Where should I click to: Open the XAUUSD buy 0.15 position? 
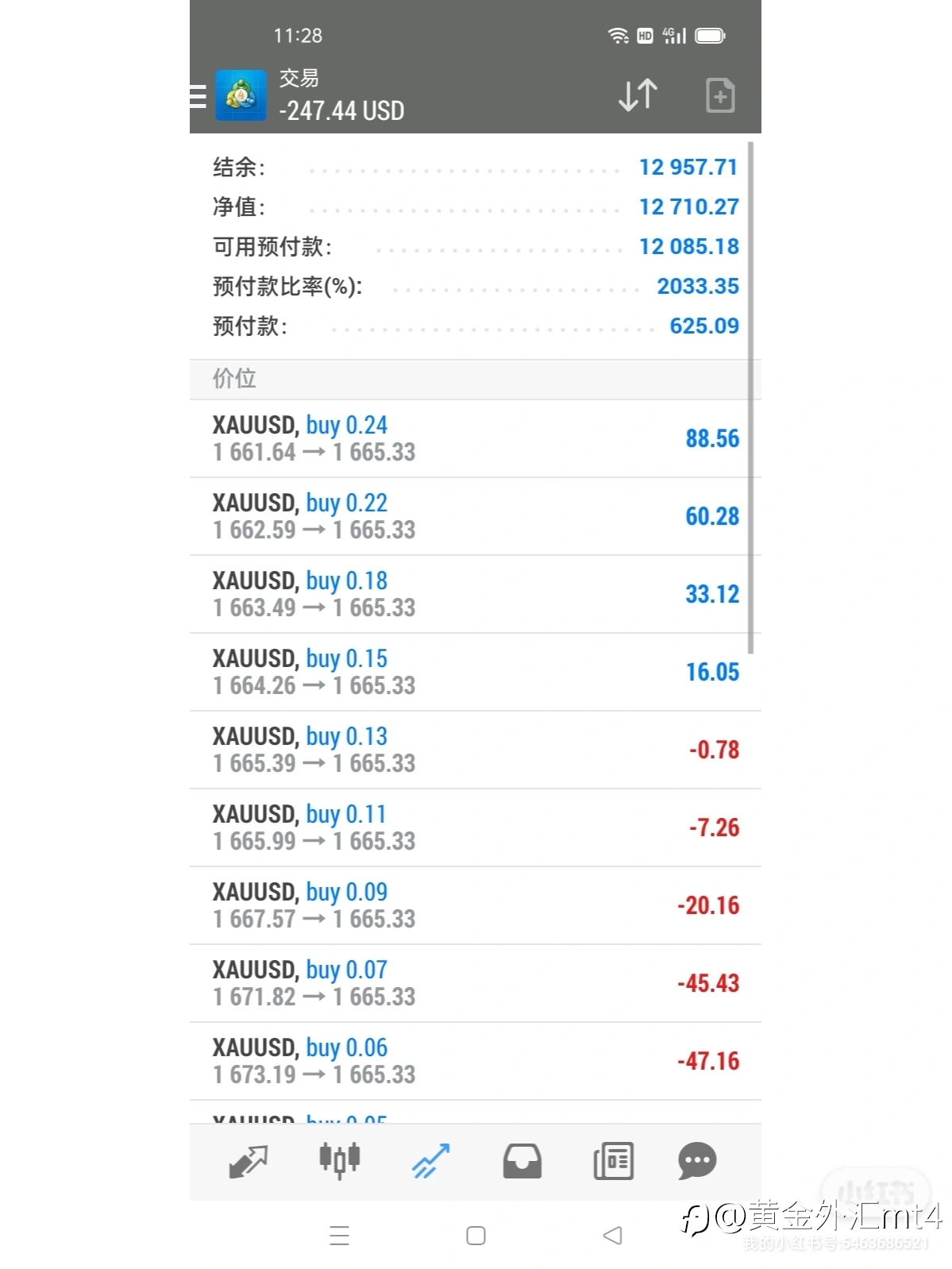coord(475,672)
